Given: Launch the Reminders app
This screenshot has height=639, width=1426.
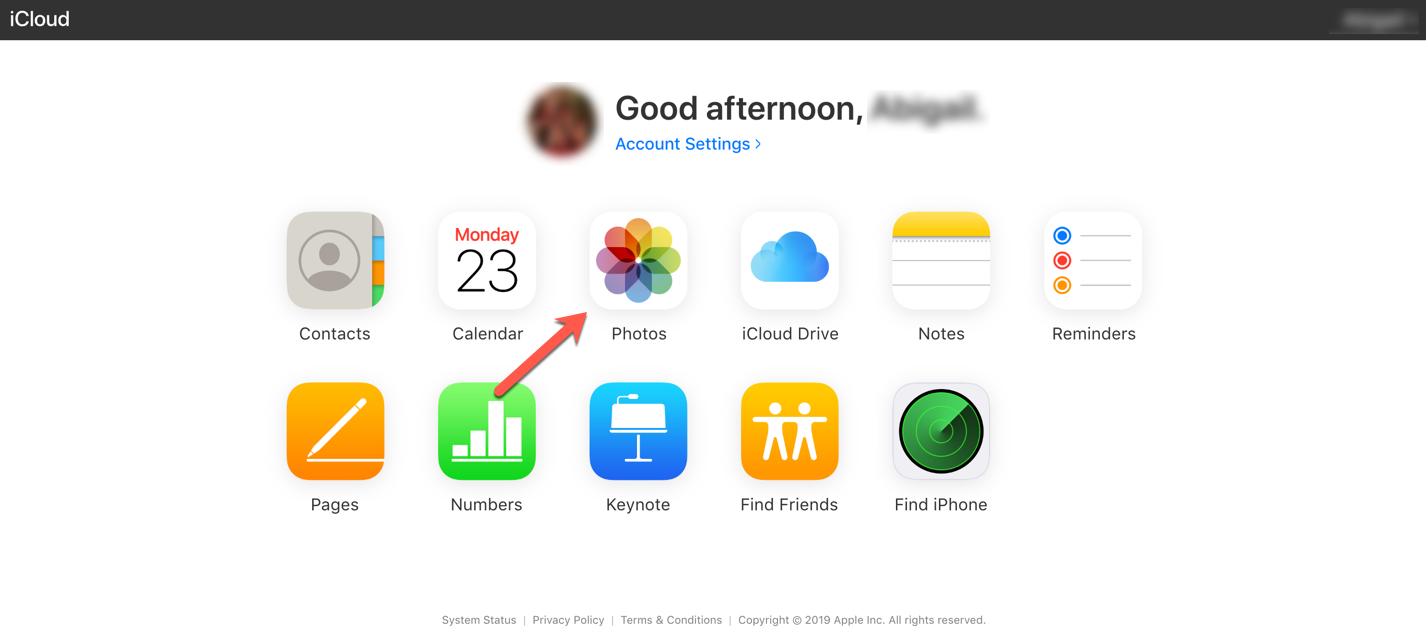Looking at the screenshot, I should pyautogui.click(x=1093, y=261).
